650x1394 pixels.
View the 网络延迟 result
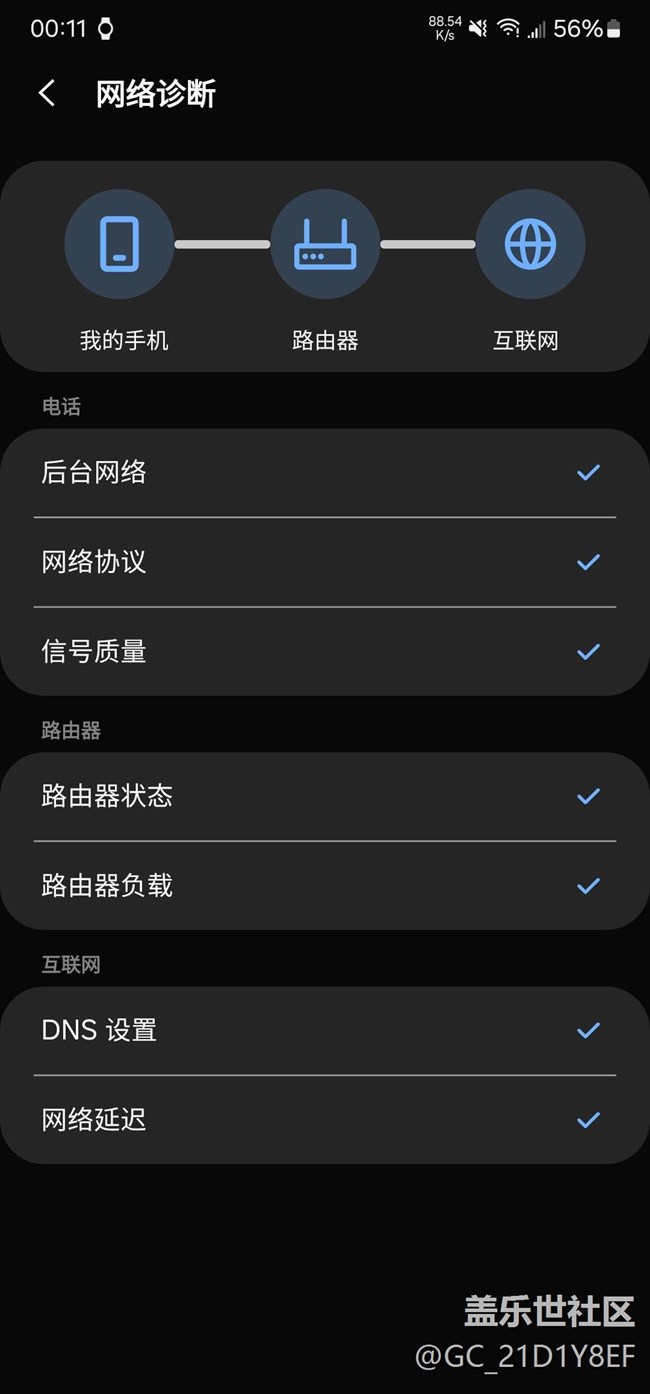[x=325, y=1120]
